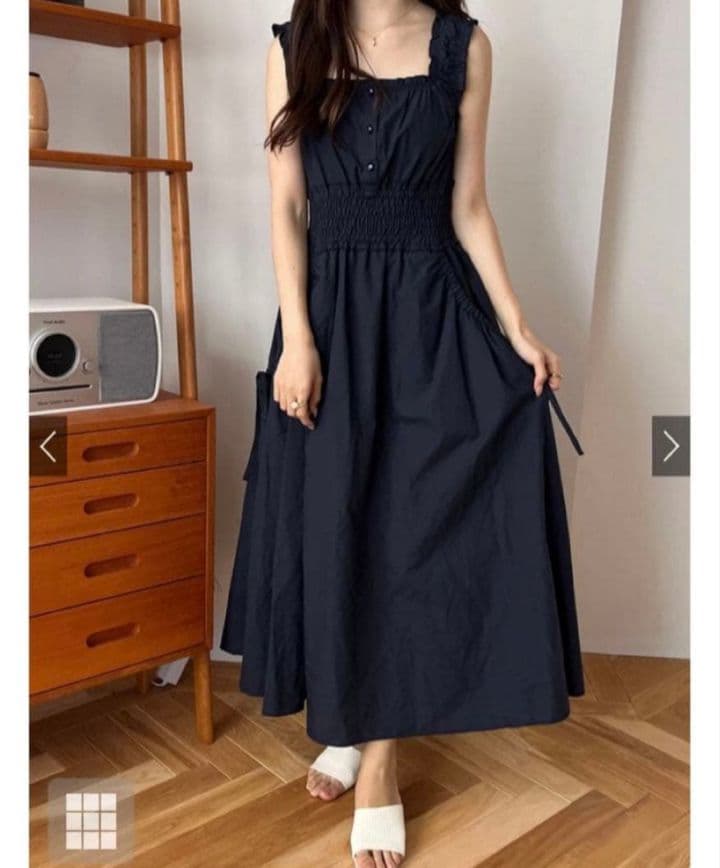This screenshot has width=720, height=868.
Task: Go to the previous product photo
Action: [48, 446]
